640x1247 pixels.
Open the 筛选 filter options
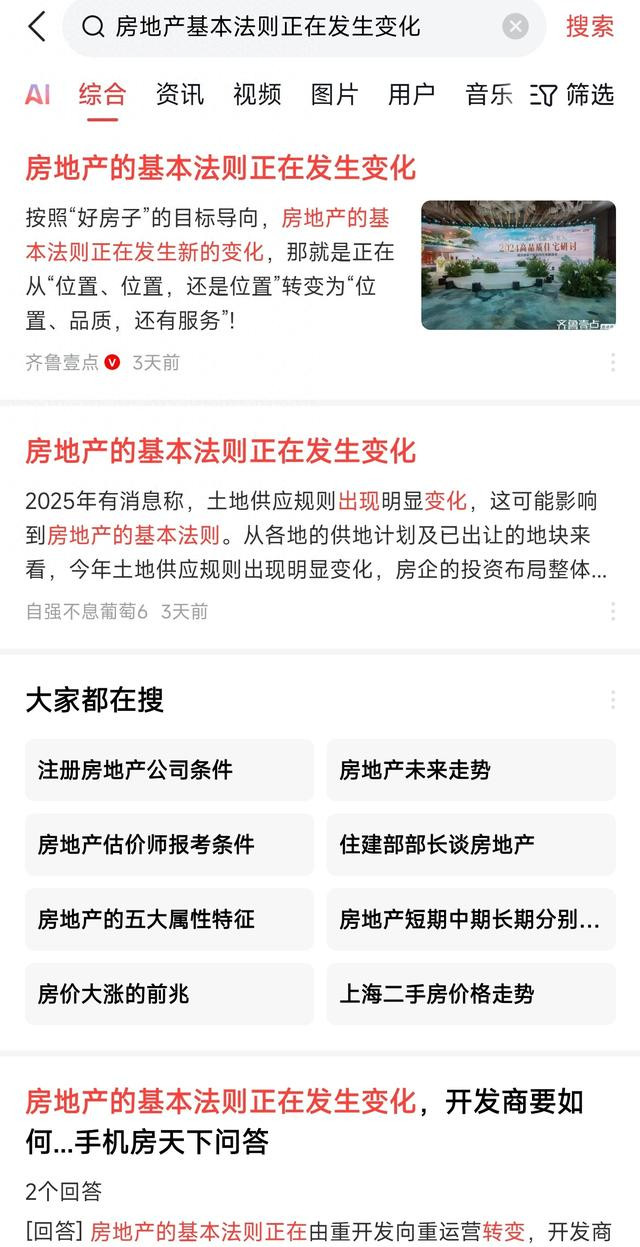572,95
